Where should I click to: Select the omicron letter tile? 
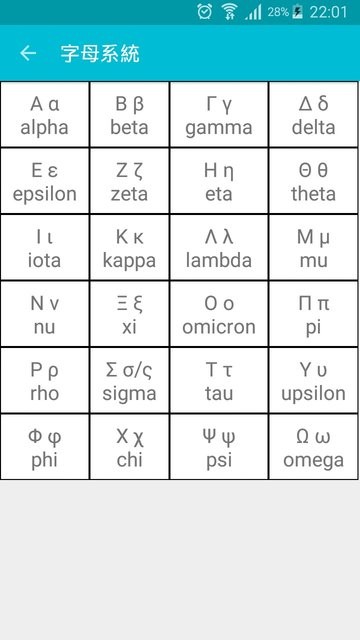[x=219, y=314]
